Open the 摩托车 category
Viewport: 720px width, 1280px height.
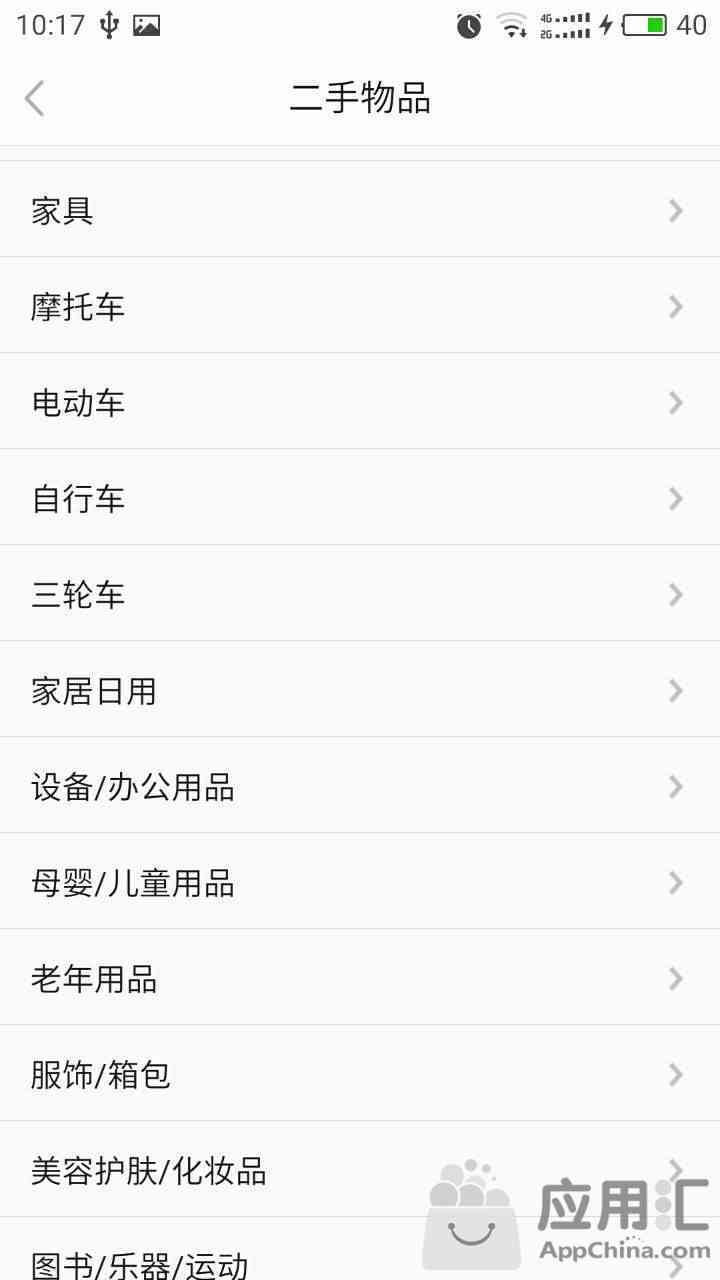coord(360,305)
